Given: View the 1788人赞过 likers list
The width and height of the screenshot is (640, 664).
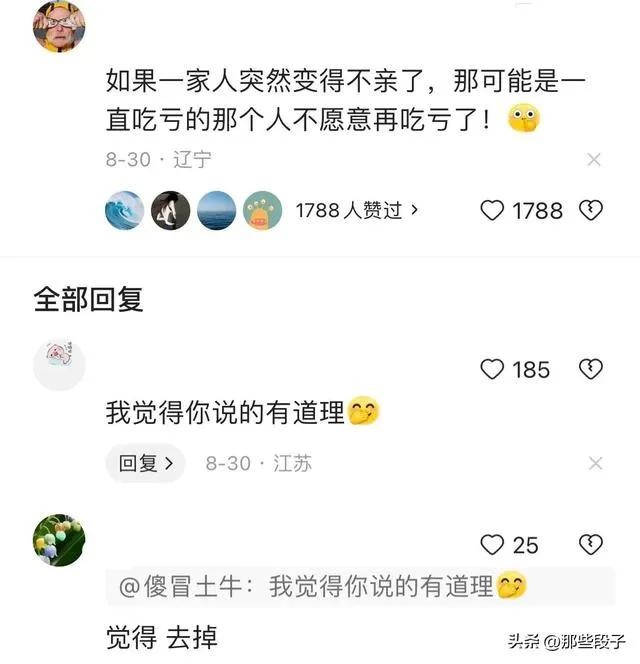Looking at the screenshot, I should 357,210.
